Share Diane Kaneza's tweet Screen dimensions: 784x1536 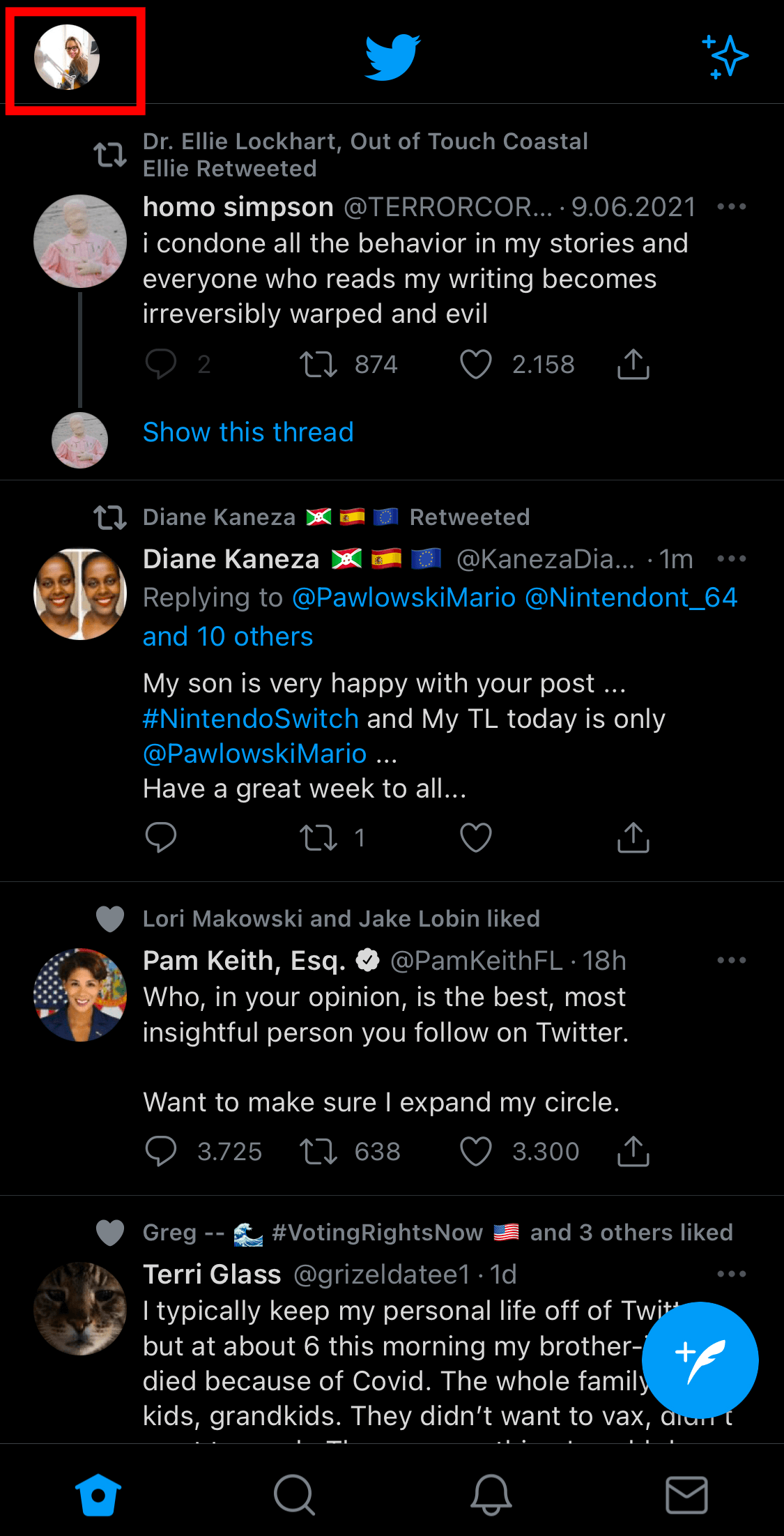pyautogui.click(x=633, y=838)
